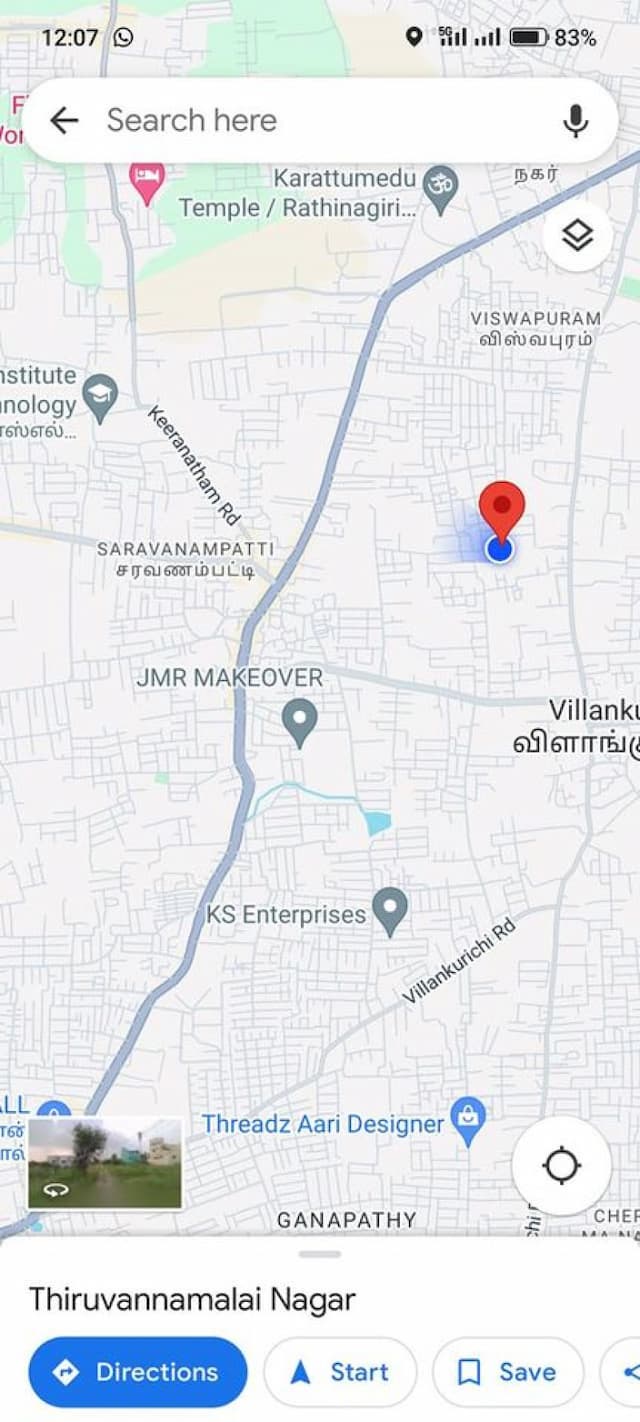640x1422 pixels.
Task: Open the Search here field
Action: (300, 121)
